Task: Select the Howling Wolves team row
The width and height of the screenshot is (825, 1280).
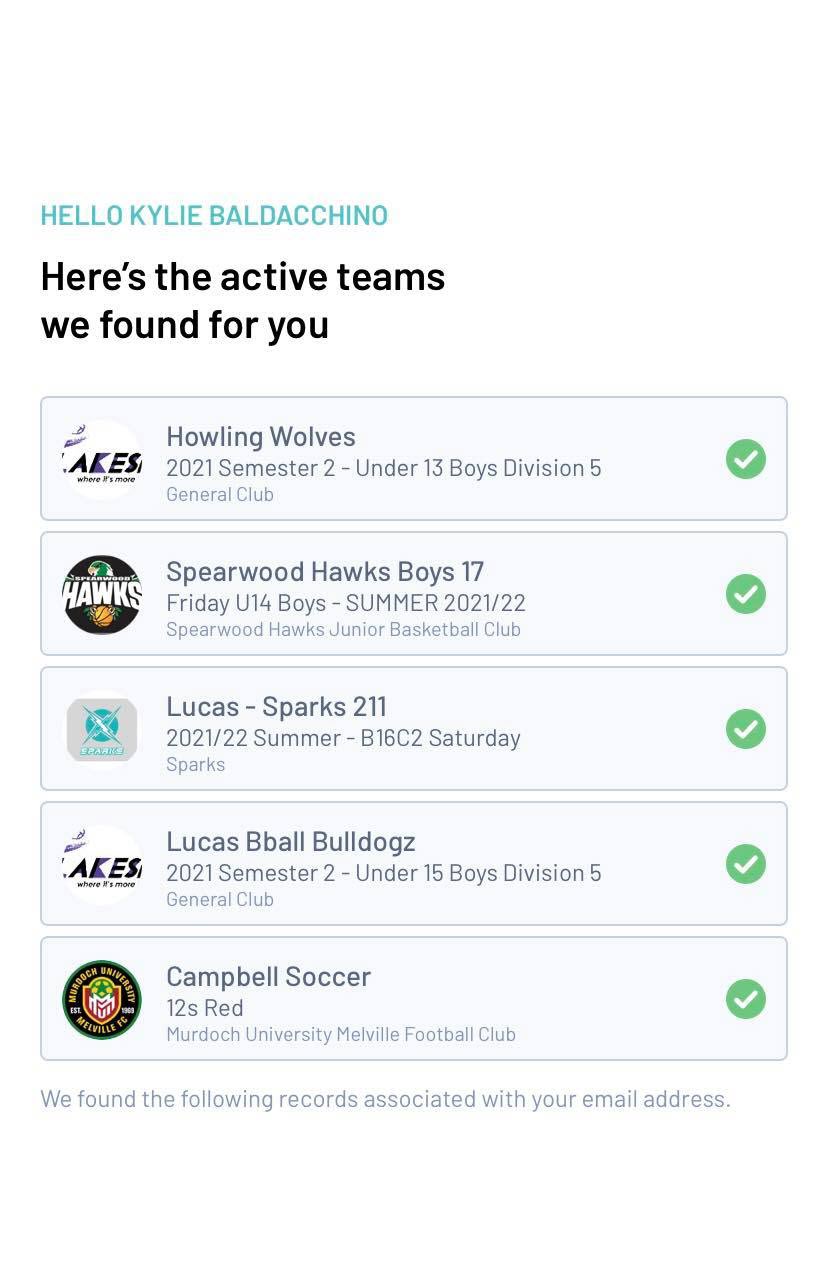Action: coord(413,459)
